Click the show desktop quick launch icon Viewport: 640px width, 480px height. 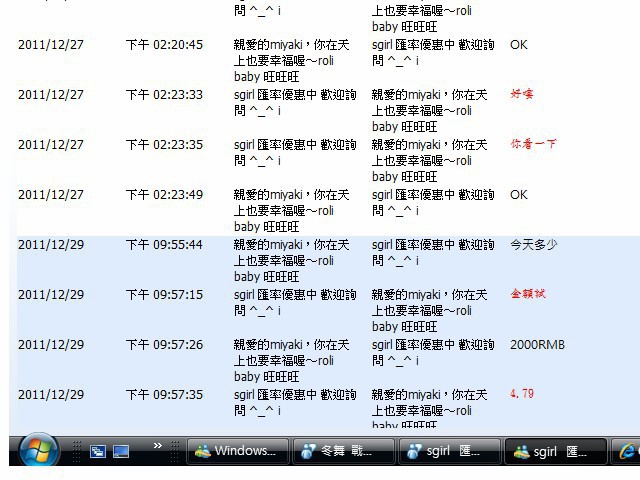pyautogui.click(x=99, y=452)
